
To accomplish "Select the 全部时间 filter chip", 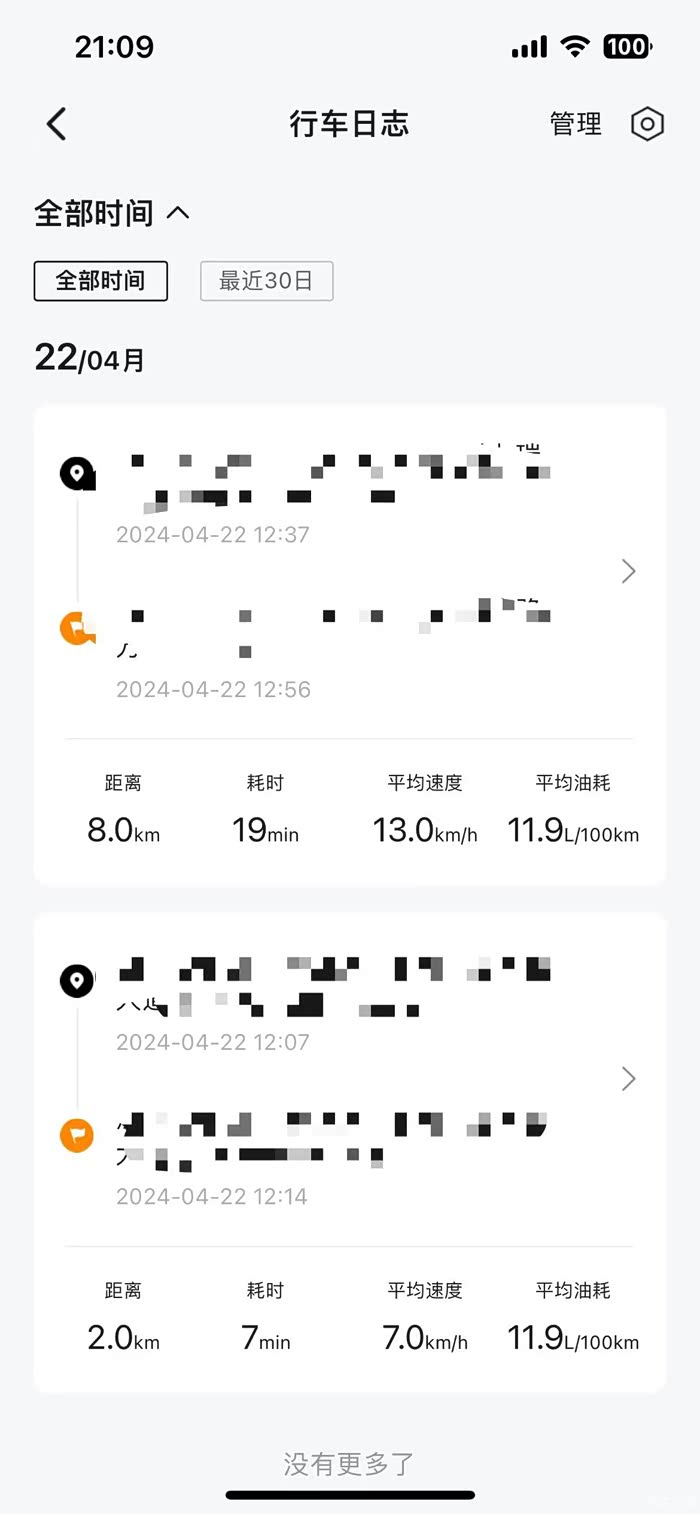I will tap(101, 281).
